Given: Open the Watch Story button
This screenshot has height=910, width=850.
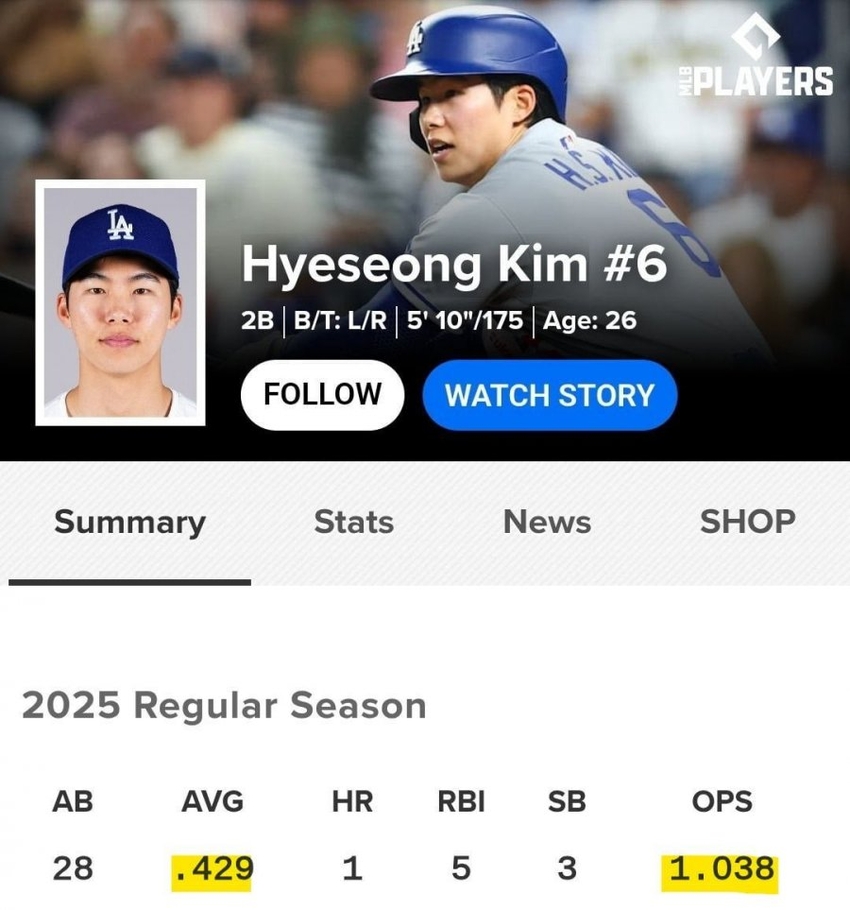Looking at the screenshot, I should pyautogui.click(x=549, y=395).
